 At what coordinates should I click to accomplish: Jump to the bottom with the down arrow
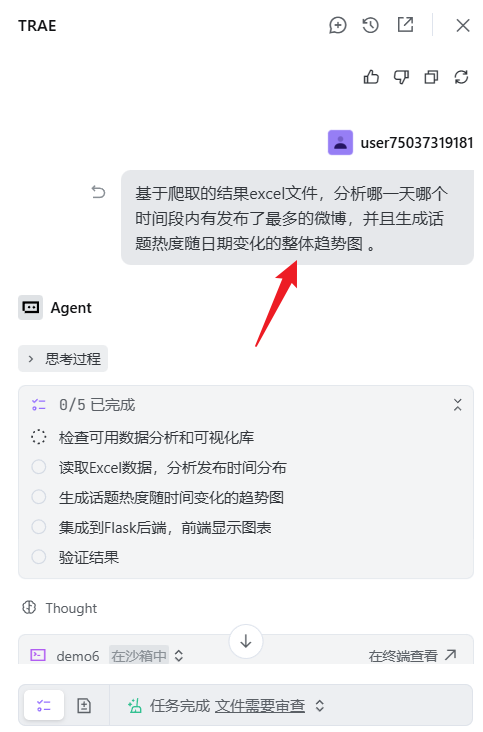pos(246,641)
